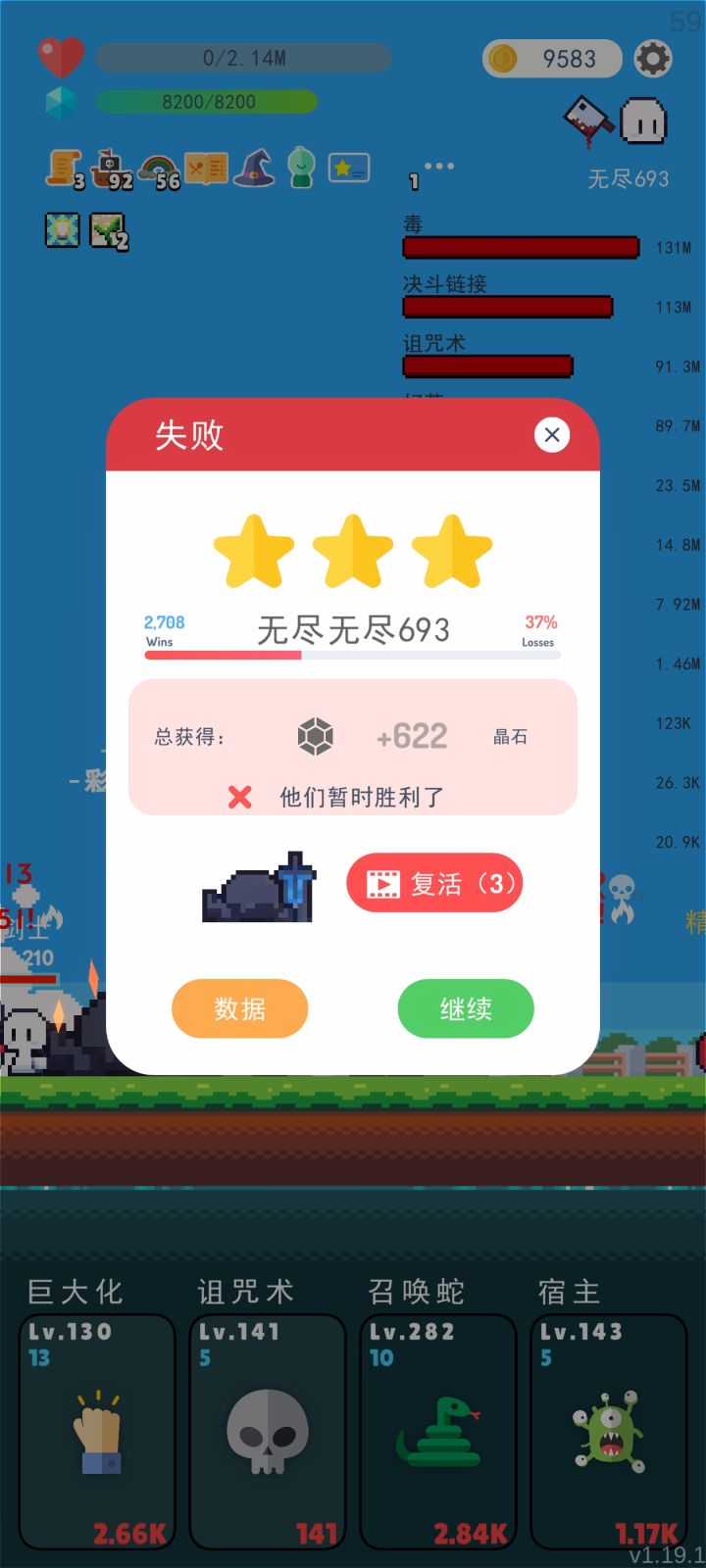Tap 无尽693 to view opponent details
This screenshot has width=706, height=1568.
(x=629, y=179)
